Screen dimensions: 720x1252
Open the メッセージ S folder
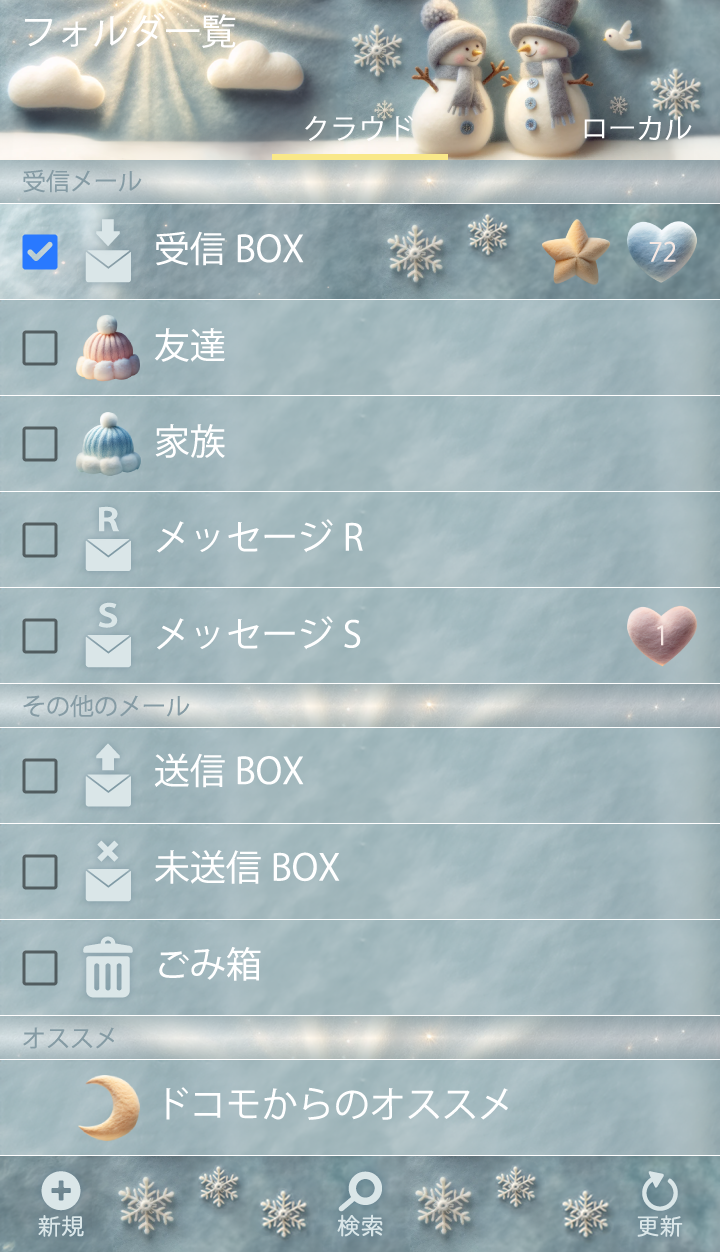point(259,635)
